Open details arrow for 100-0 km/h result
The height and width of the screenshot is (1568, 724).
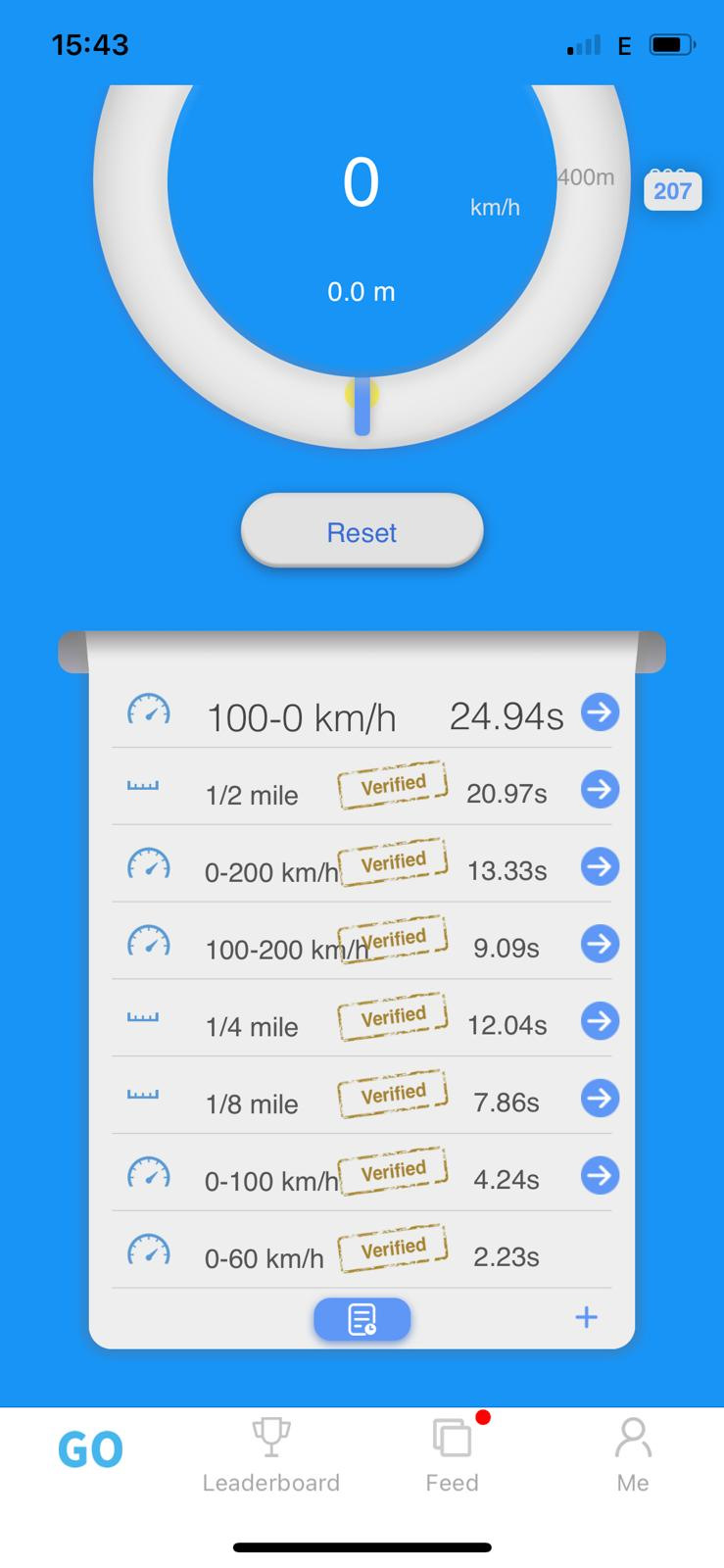pyautogui.click(x=600, y=712)
